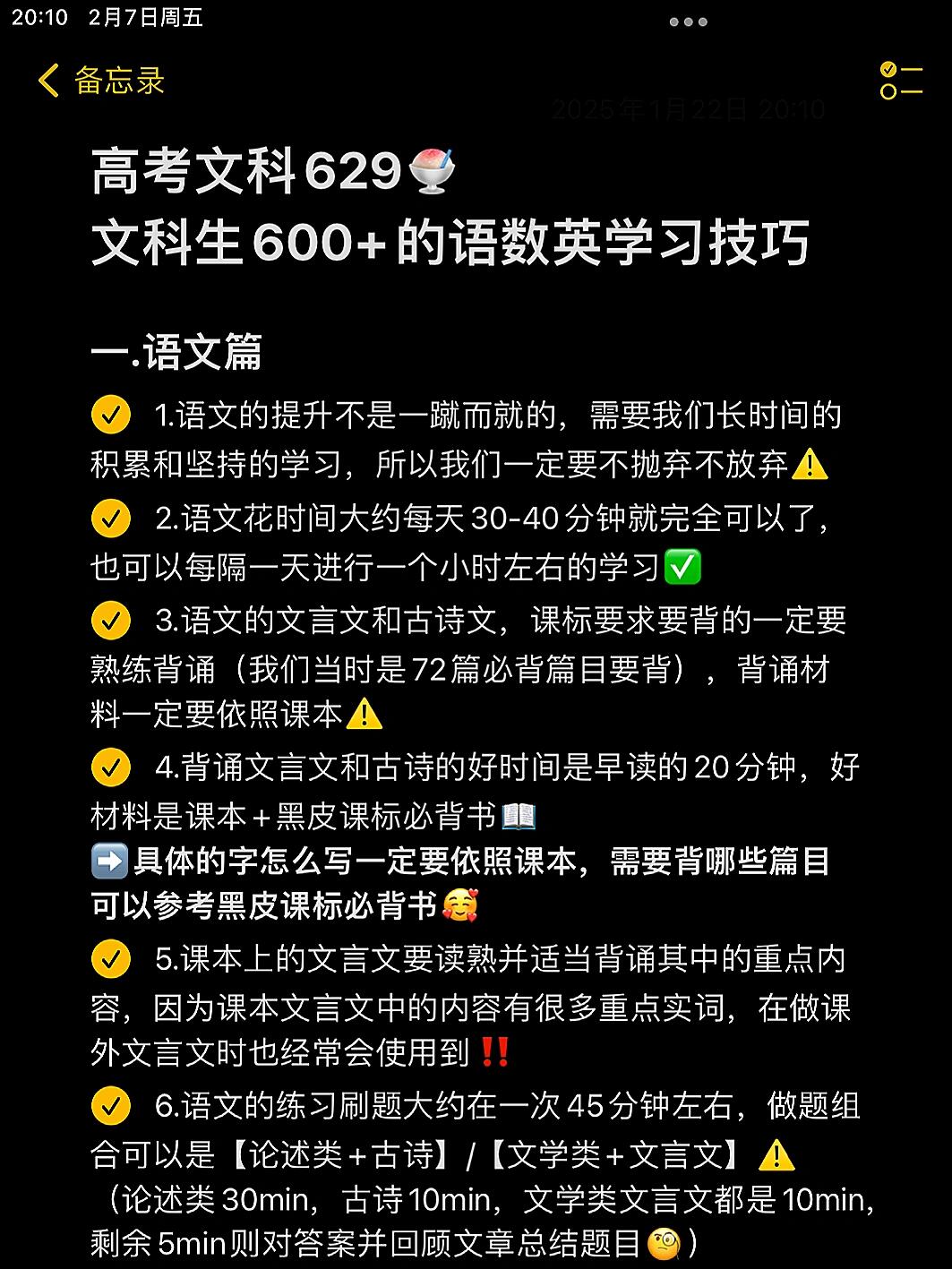Screen dimensions: 952x1269
Task: Tap 备忘录 to return to notes list
Action: tap(118, 81)
